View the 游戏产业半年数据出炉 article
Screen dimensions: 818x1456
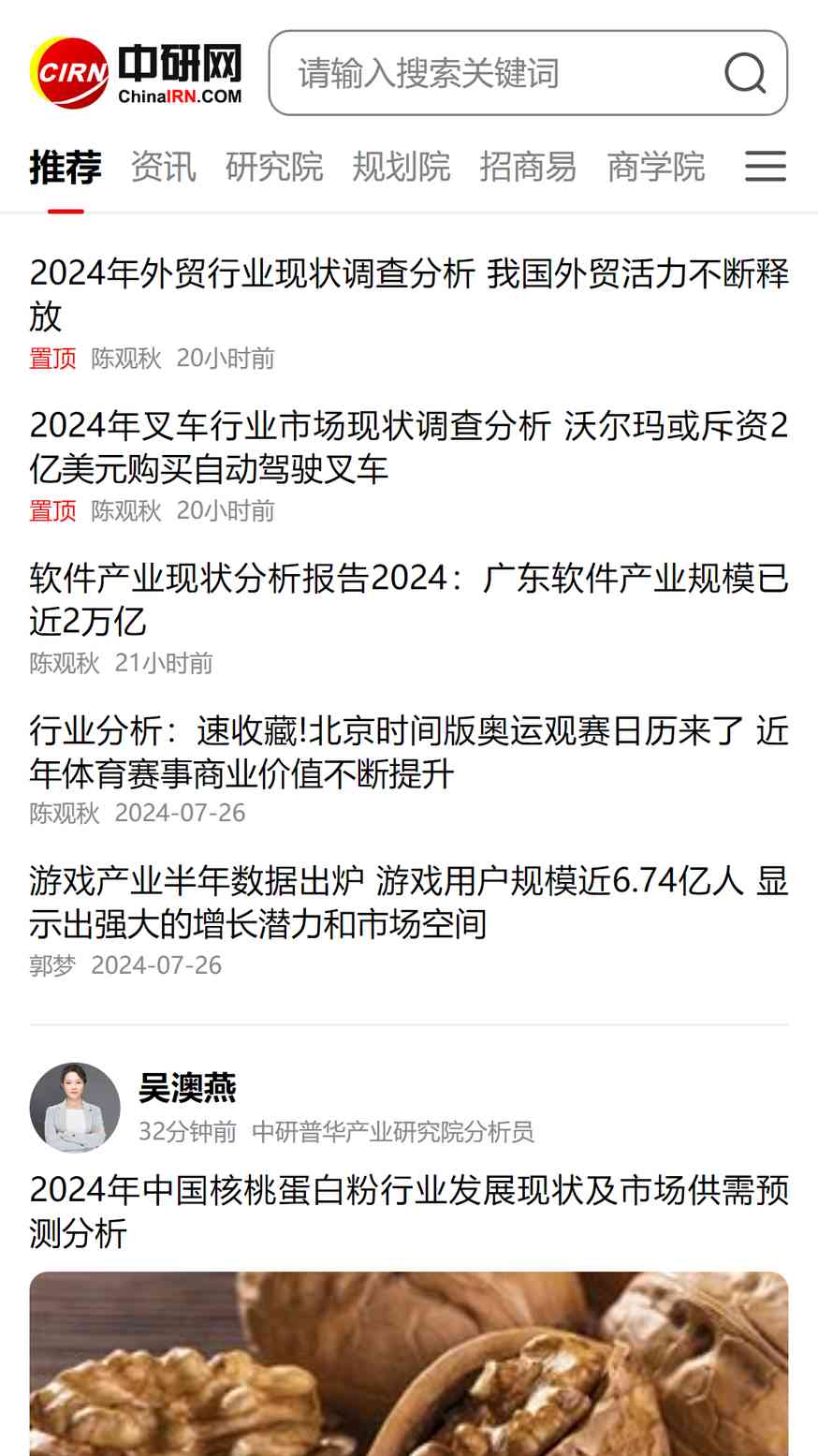409,903
